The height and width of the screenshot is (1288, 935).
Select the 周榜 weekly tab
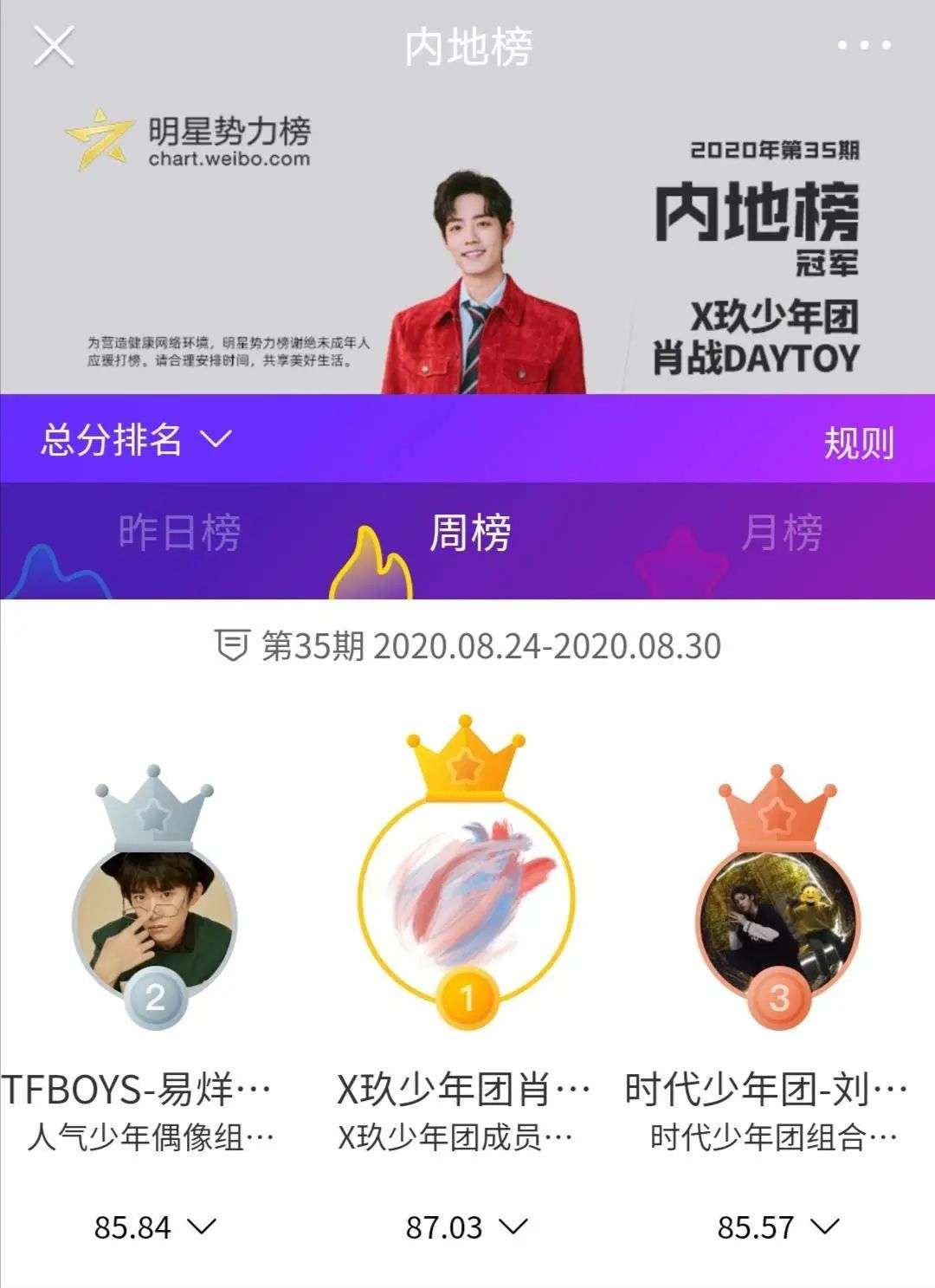click(x=469, y=532)
